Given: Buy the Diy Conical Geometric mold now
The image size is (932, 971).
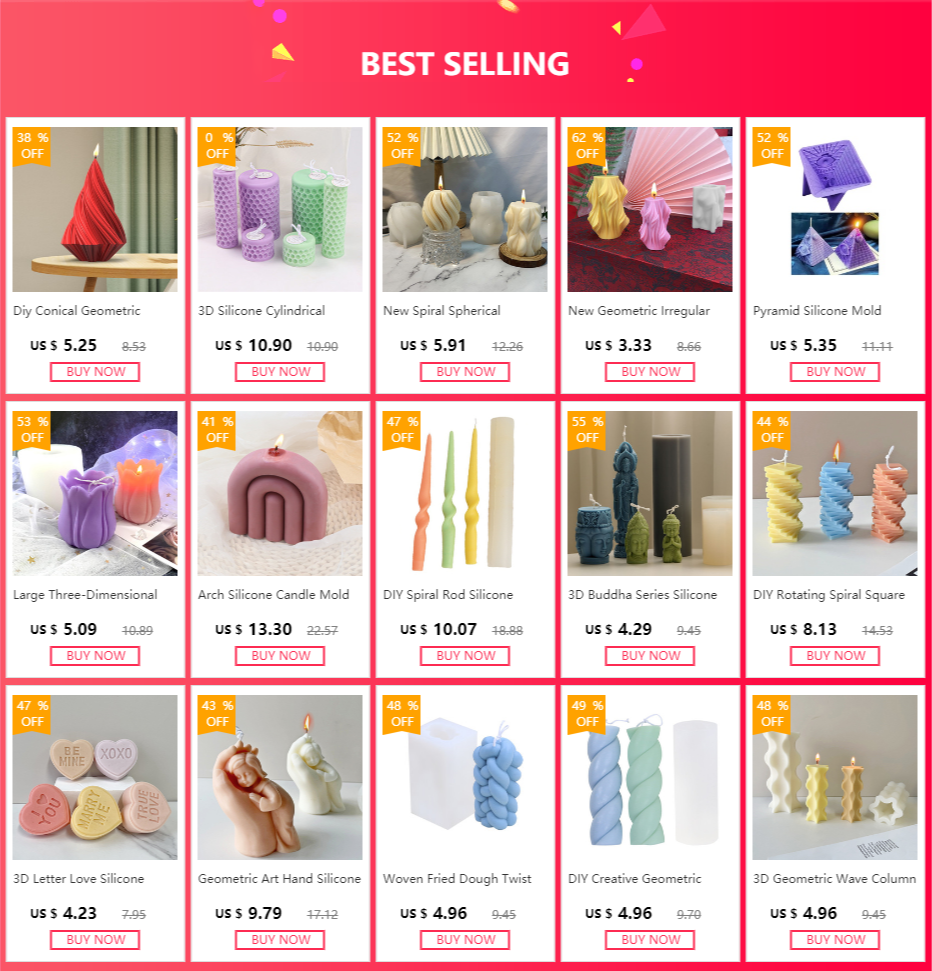Looking at the screenshot, I should (95, 372).
